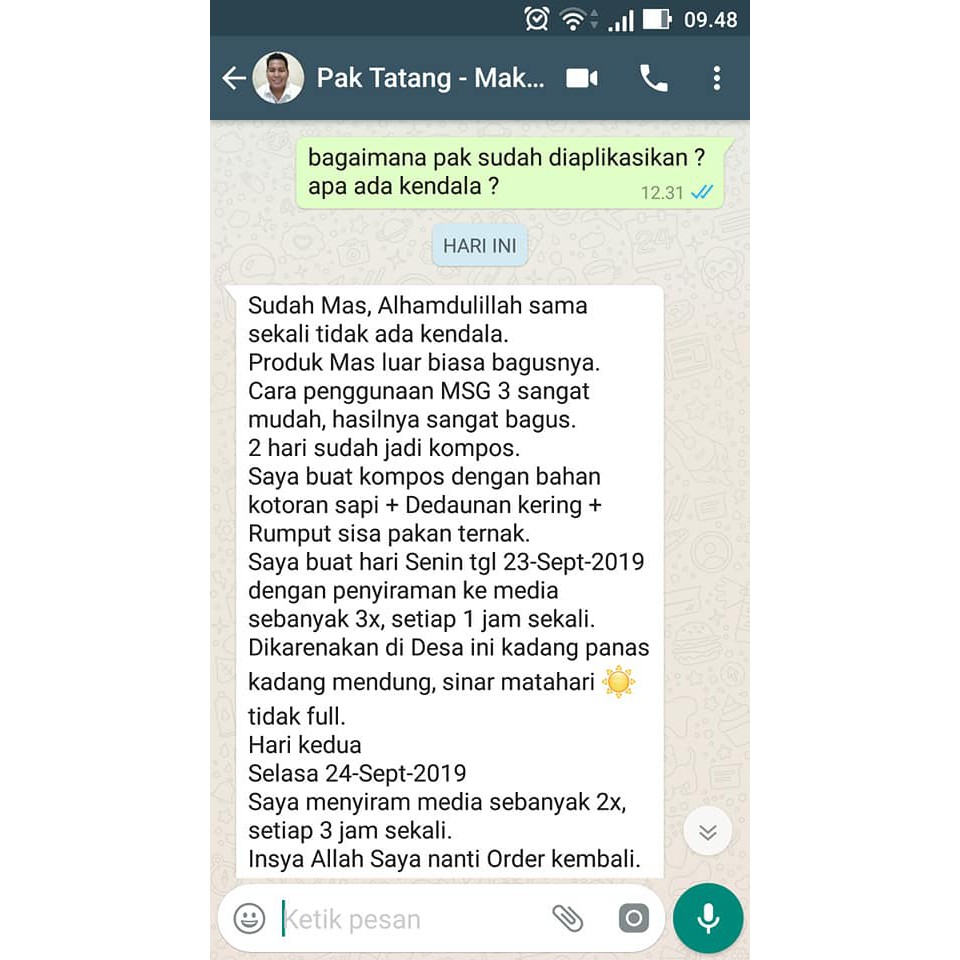Open Pak Tatang contact info

[x=430, y=78]
